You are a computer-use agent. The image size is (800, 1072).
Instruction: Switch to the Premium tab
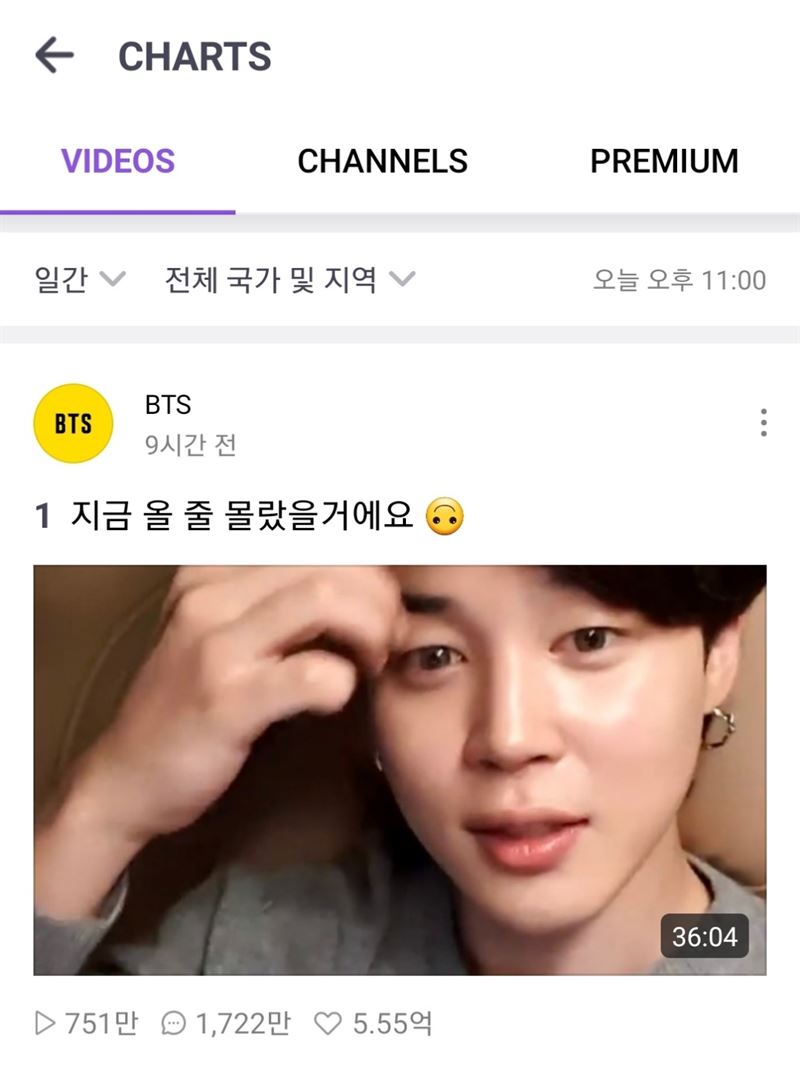664,161
